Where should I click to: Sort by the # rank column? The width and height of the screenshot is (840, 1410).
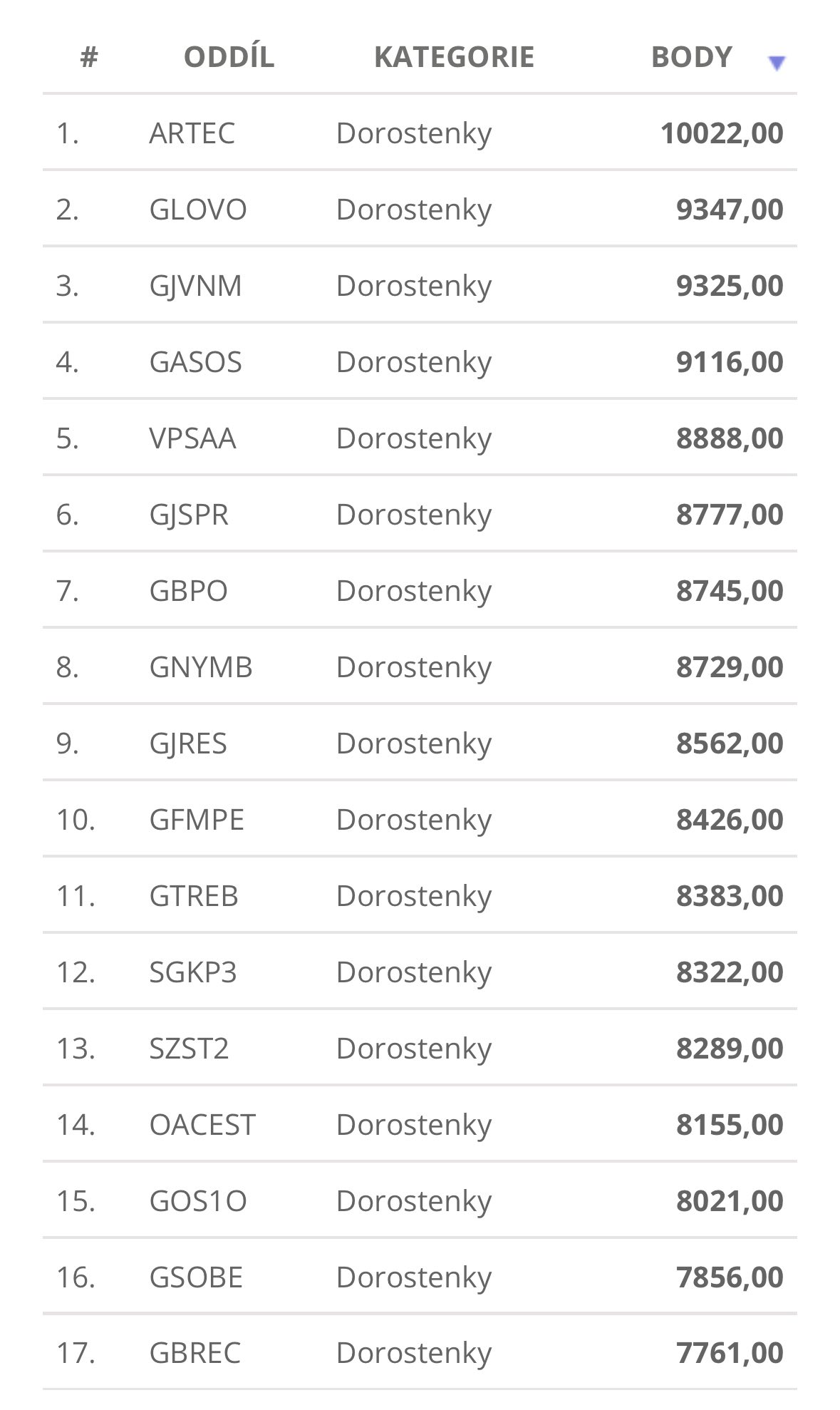point(88,58)
